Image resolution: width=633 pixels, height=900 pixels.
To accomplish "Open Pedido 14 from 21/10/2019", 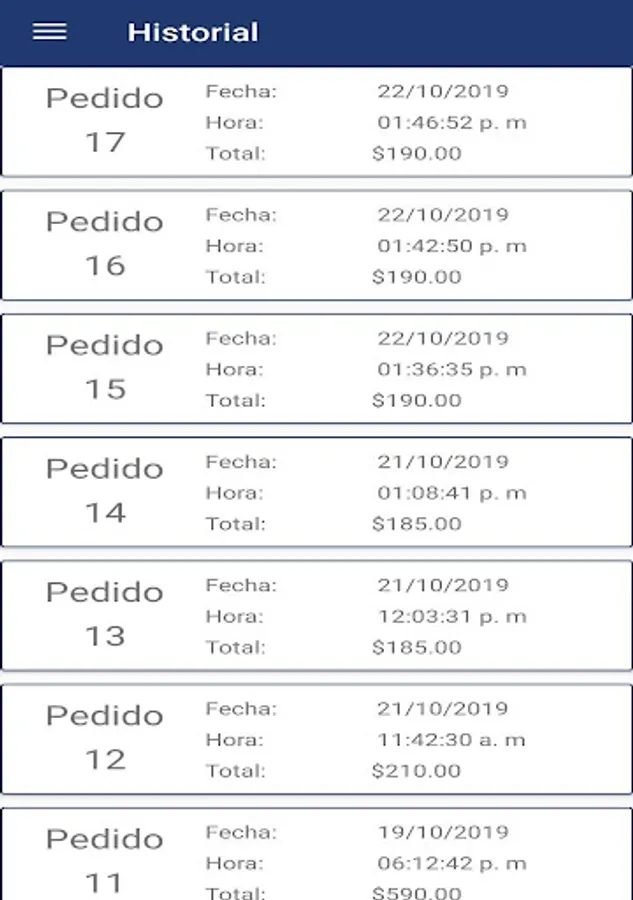I will (x=316, y=492).
